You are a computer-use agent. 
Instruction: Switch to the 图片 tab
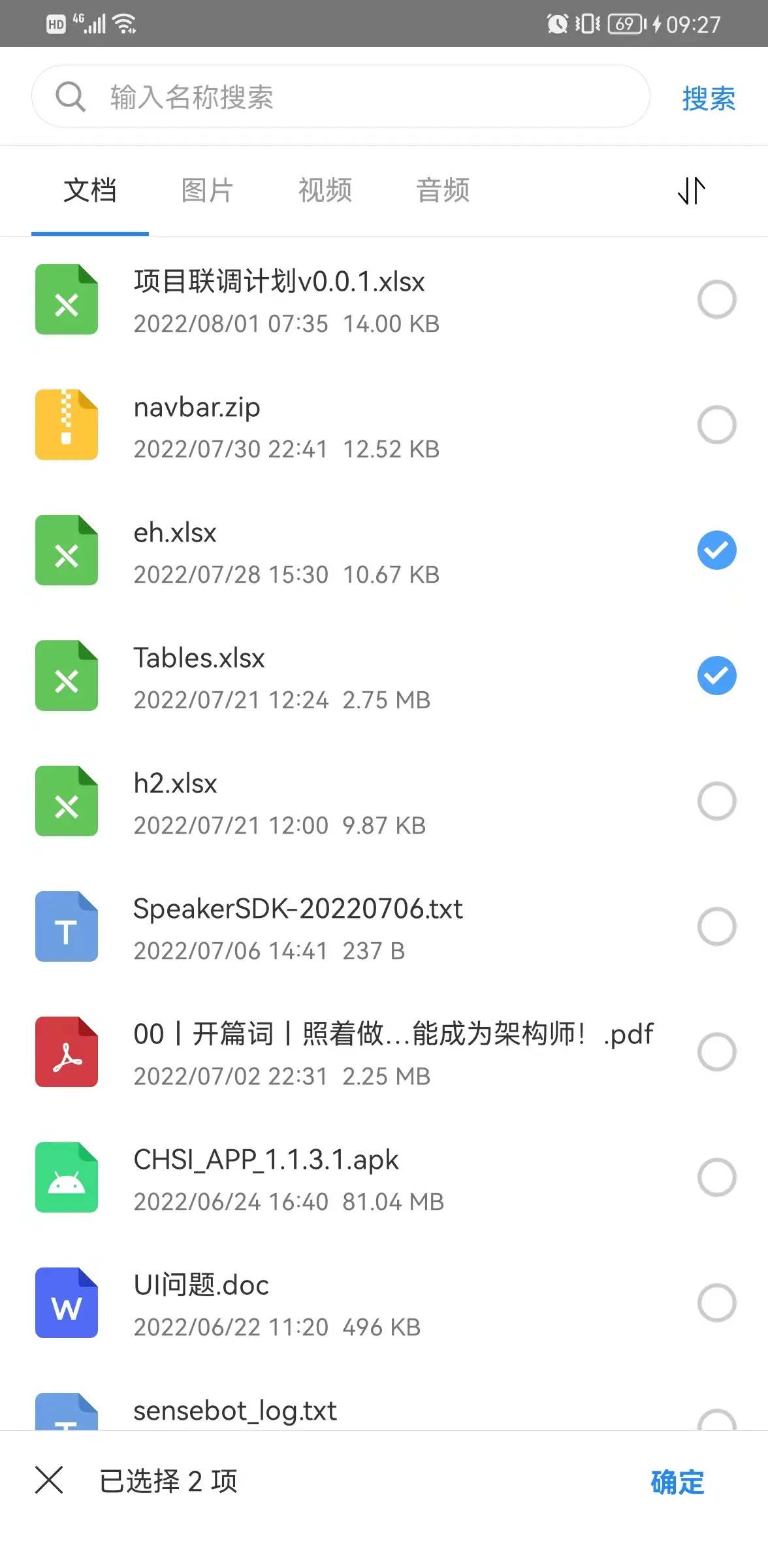pos(207,191)
